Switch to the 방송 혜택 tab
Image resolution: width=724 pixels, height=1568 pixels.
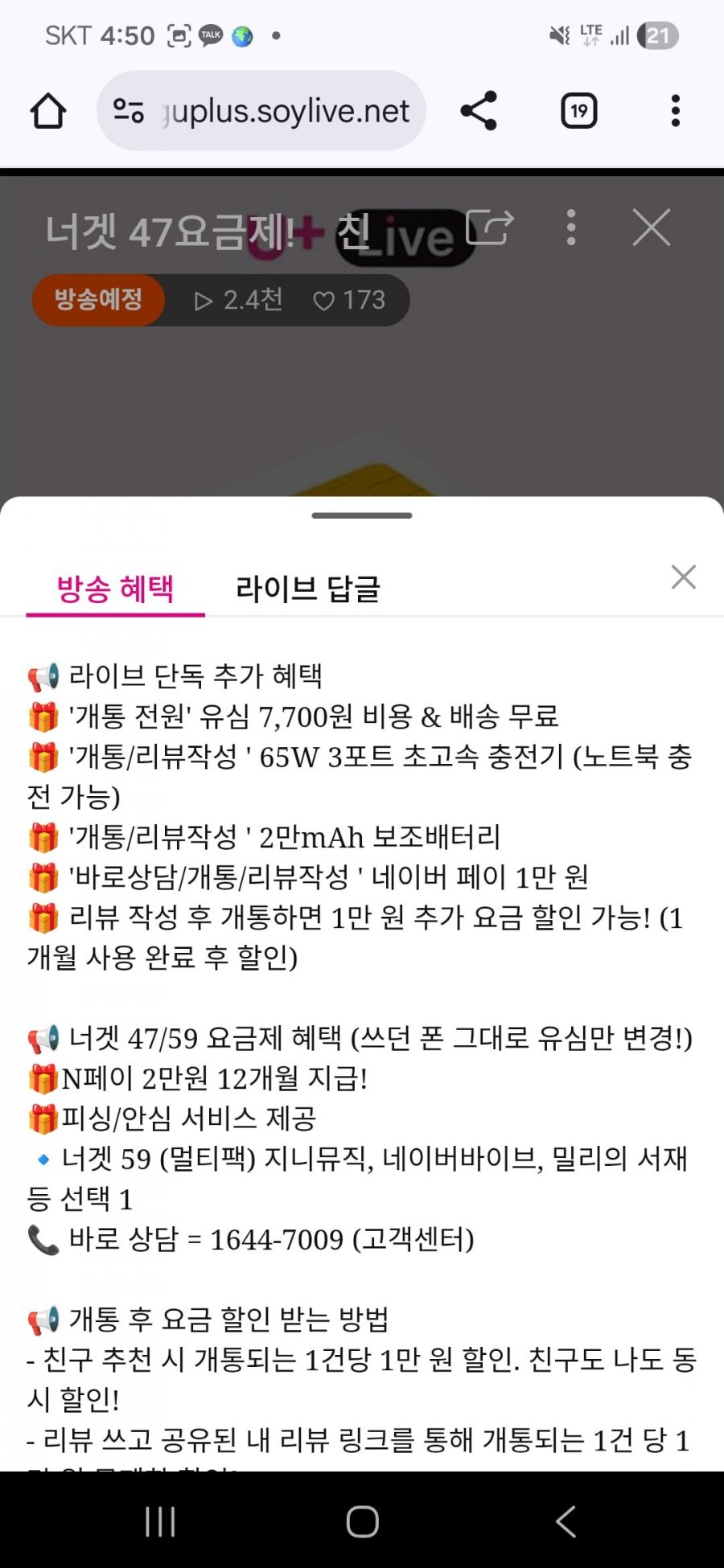click(115, 589)
